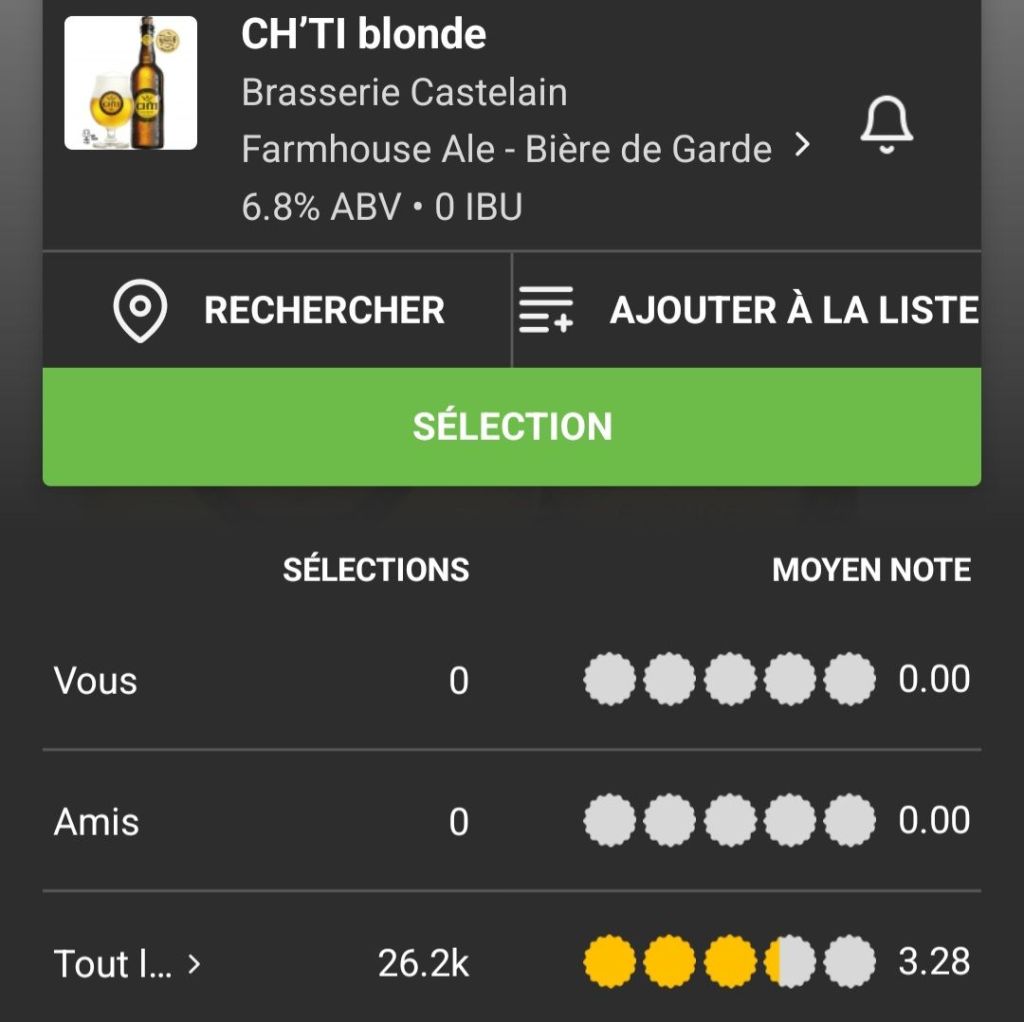This screenshot has width=1024, height=1022.
Task: View the CH'TI blonde bottle image
Action: pos(131,83)
